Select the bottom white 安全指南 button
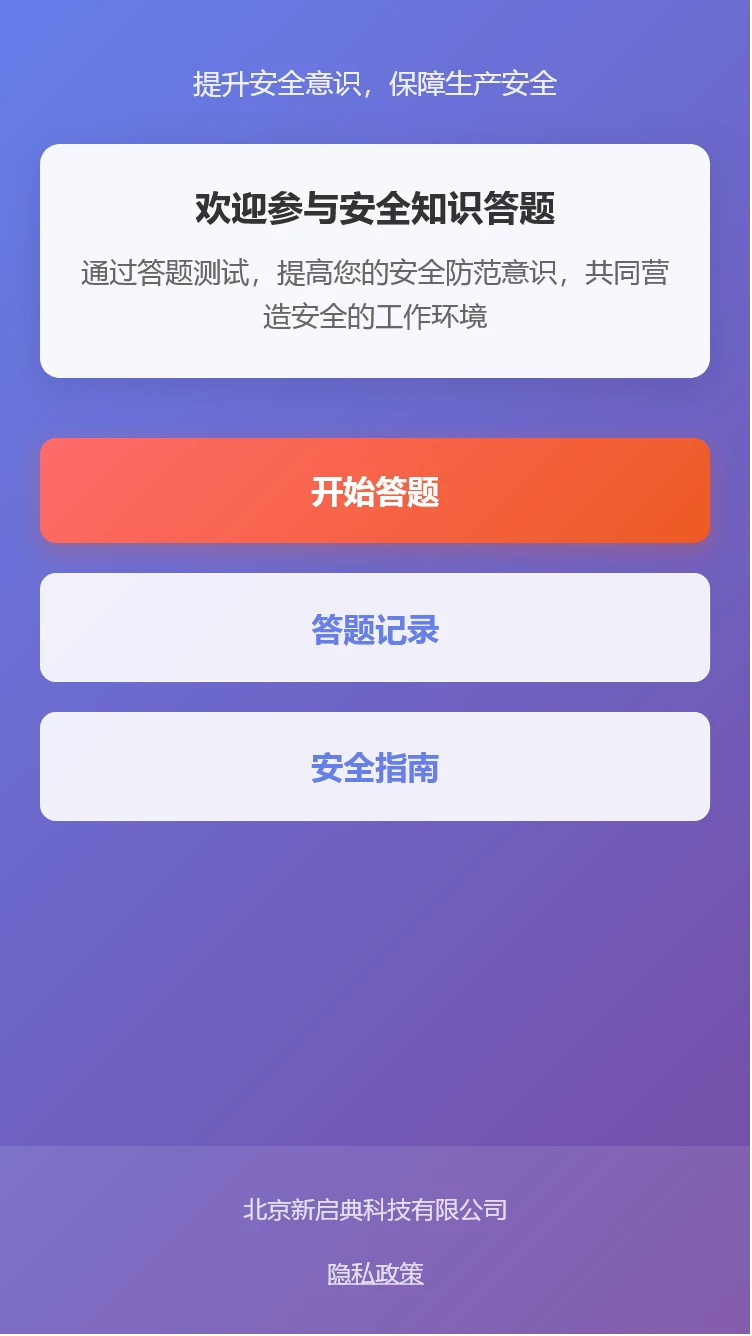Image resolution: width=752 pixels, height=1336 pixels. click(x=376, y=766)
